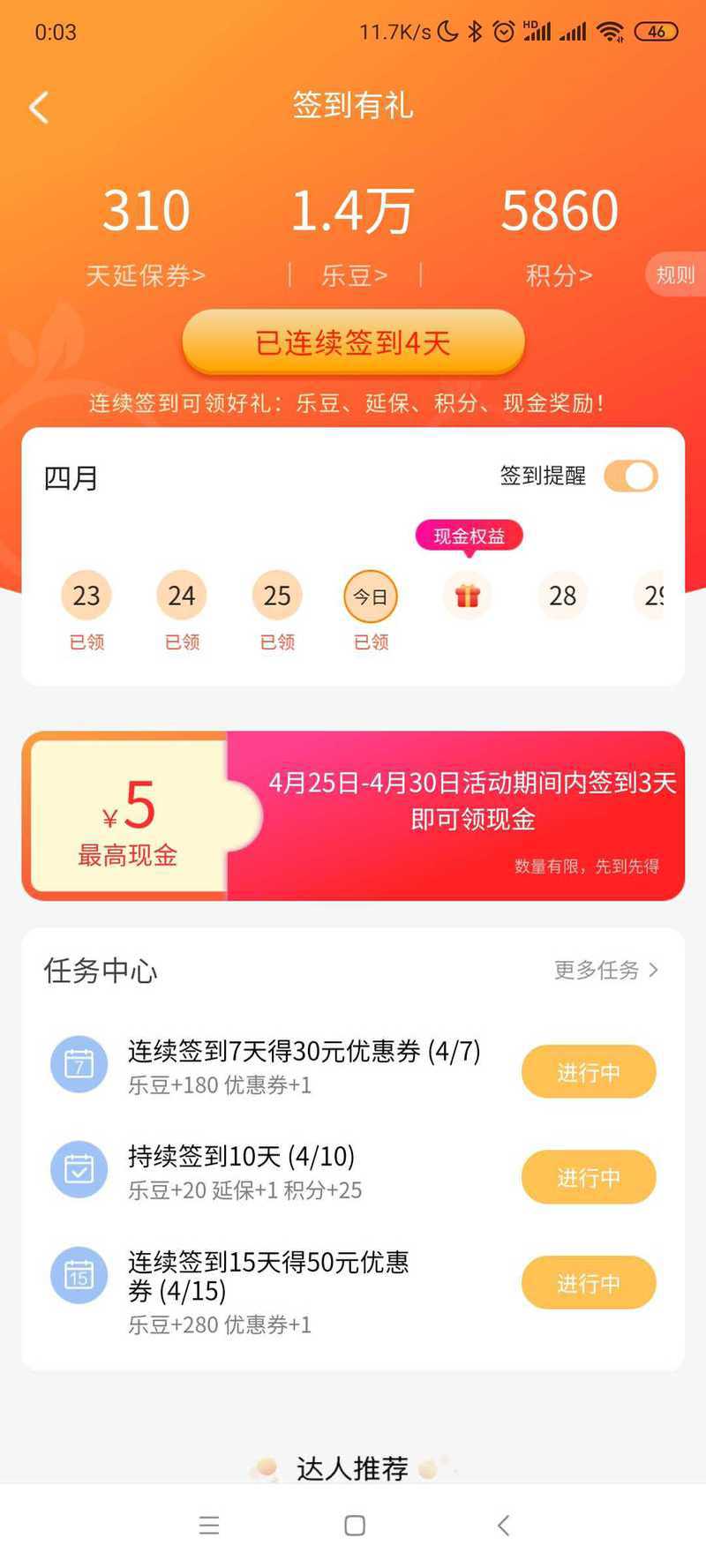706x1568 pixels.
Task: Tap the 现金权益 gift day icon
Action: point(468,596)
